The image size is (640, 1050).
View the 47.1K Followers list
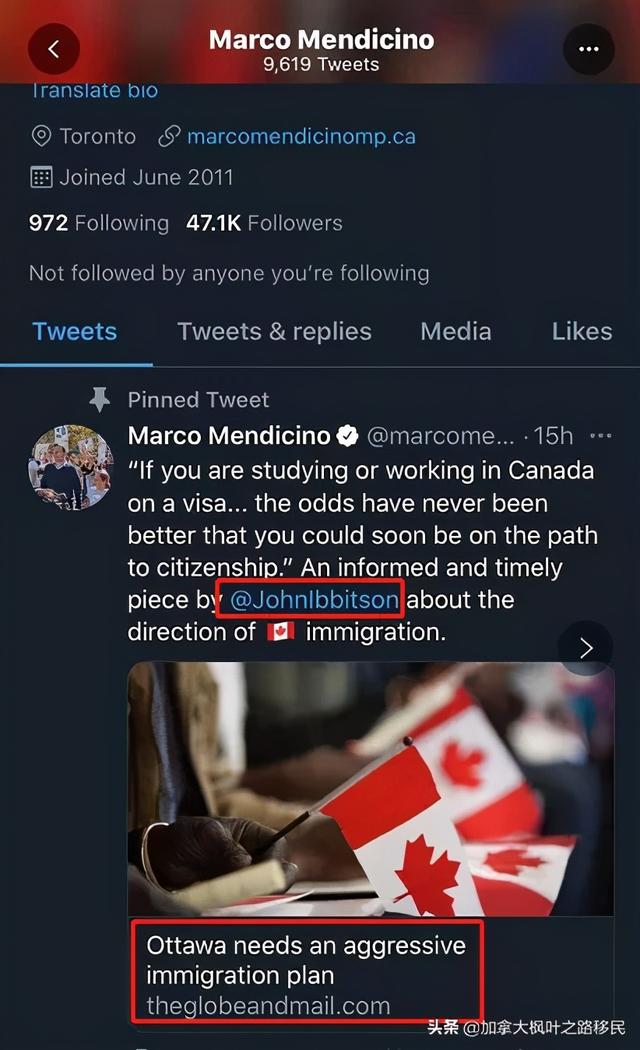coord(264,223)
